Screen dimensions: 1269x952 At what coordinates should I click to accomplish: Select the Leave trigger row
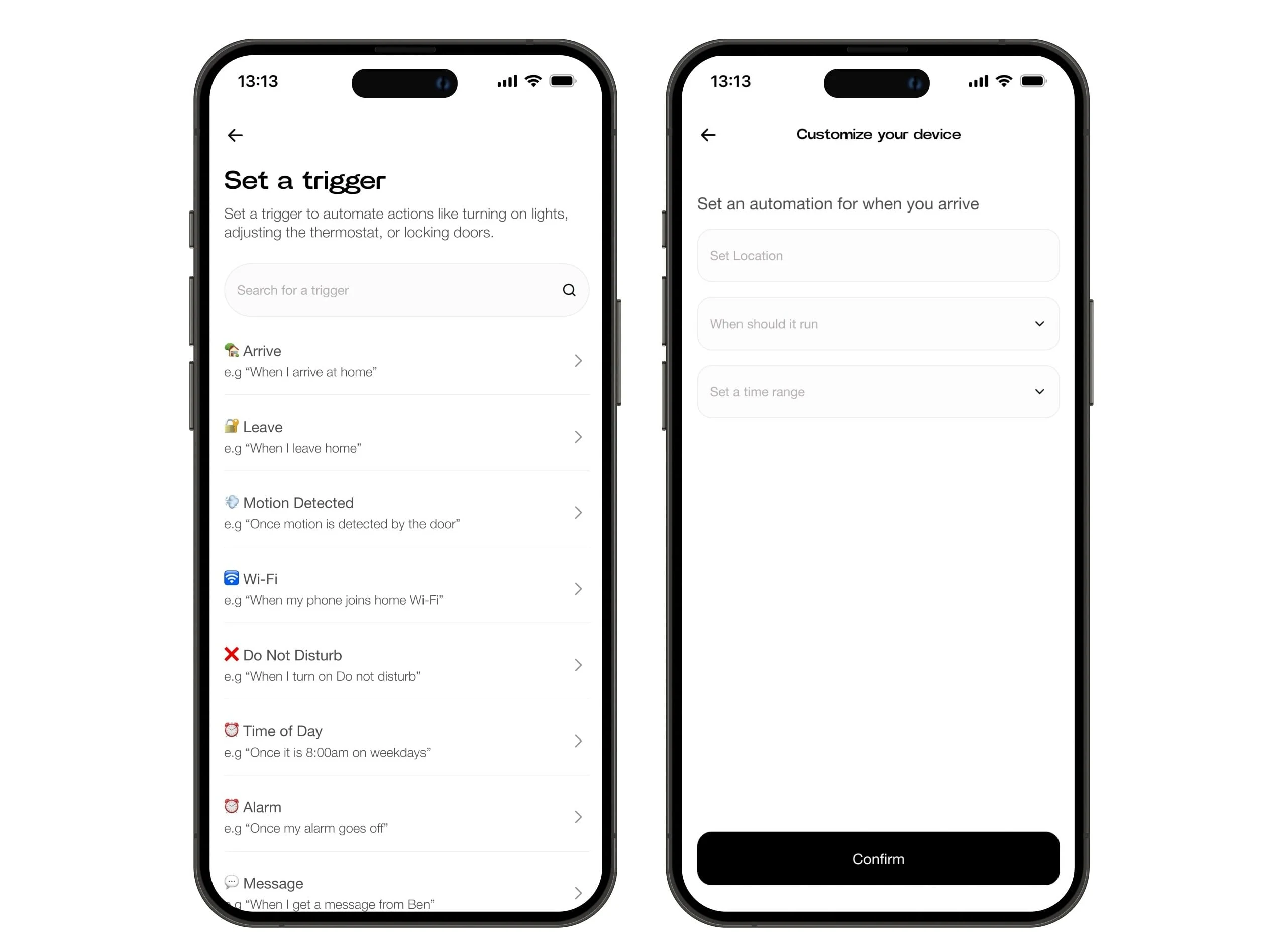pos(405,437)
